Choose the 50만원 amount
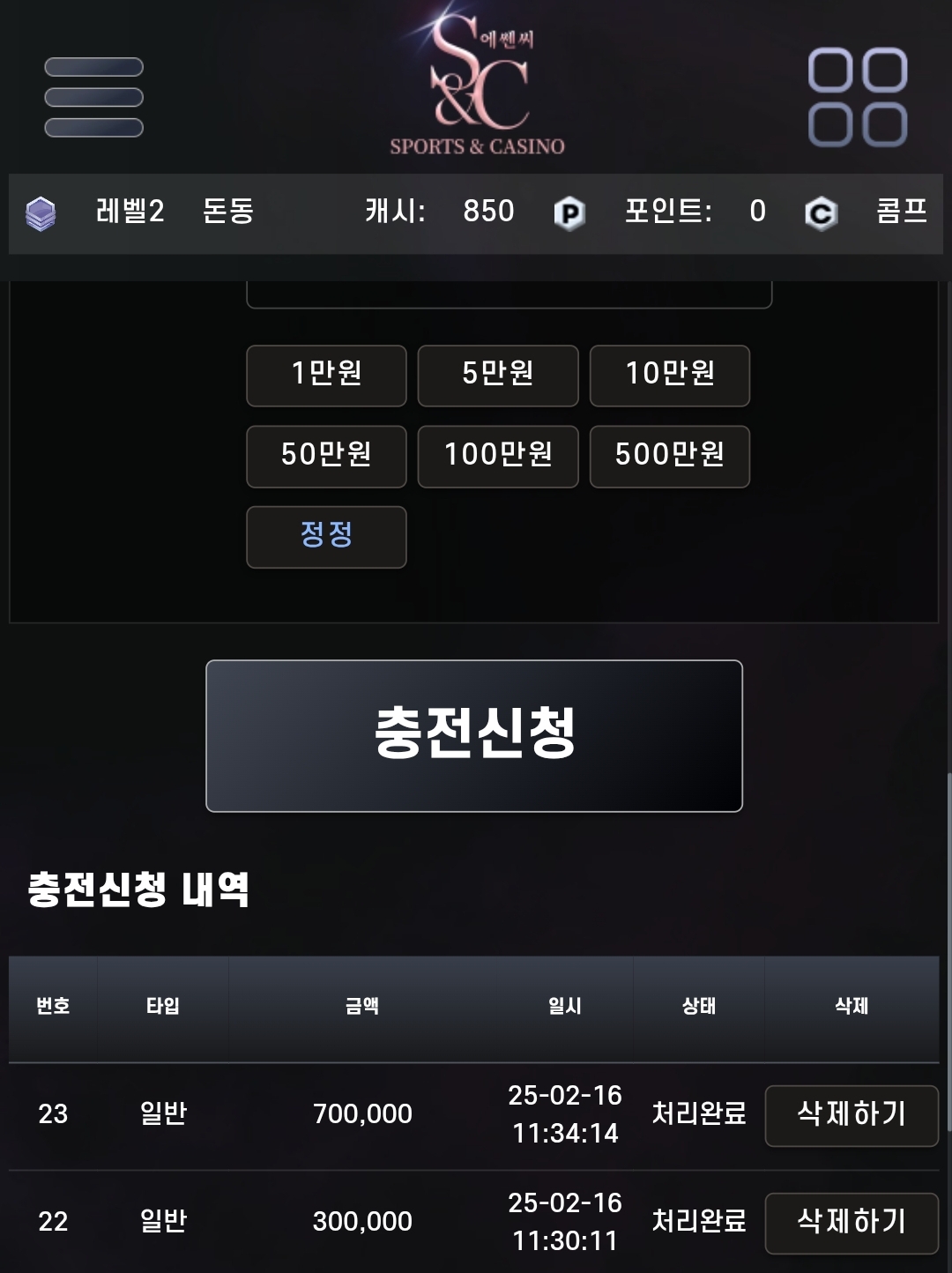 [x=326, y=457]
